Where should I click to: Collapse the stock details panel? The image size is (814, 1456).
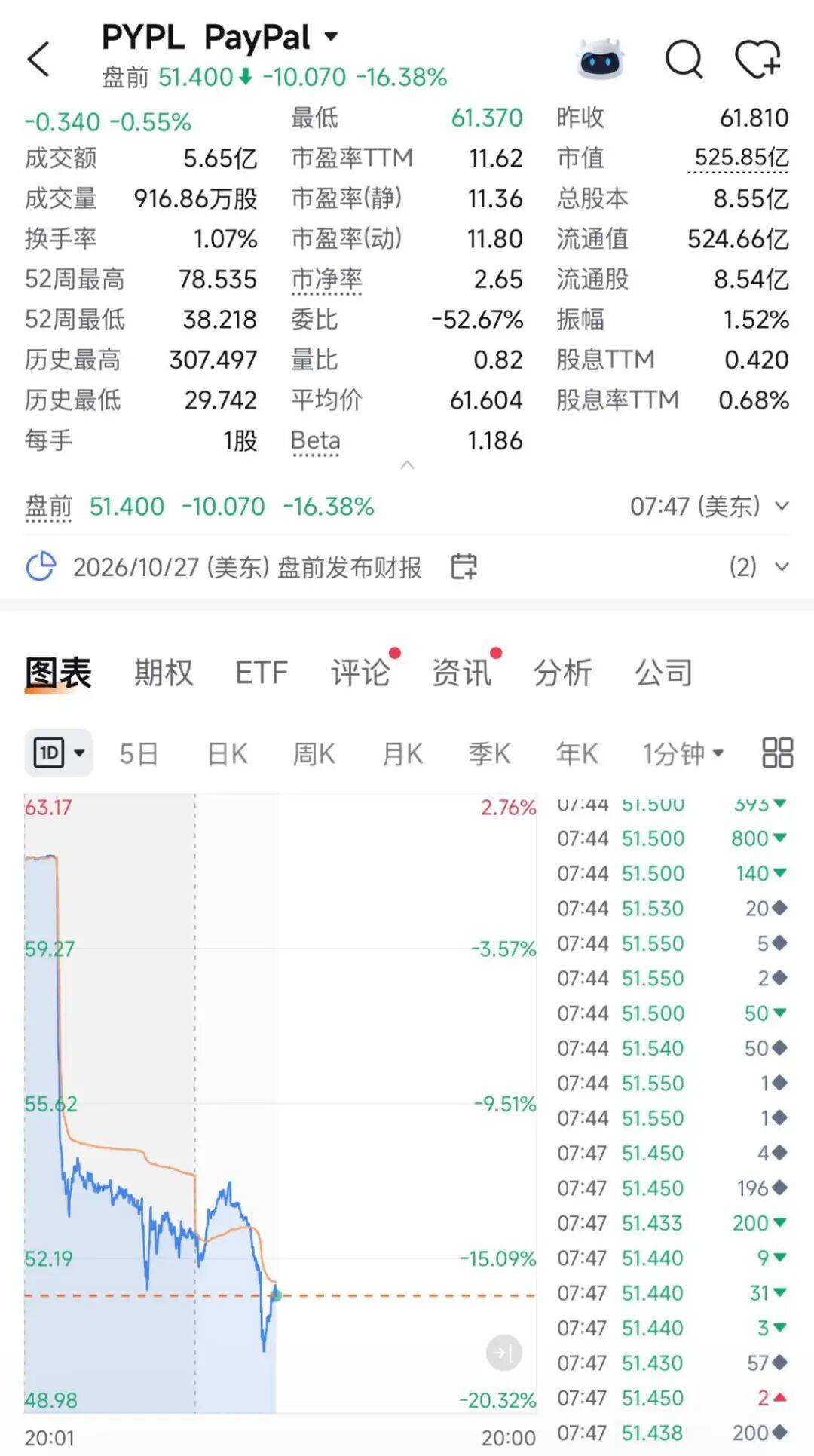pos(407,464)
